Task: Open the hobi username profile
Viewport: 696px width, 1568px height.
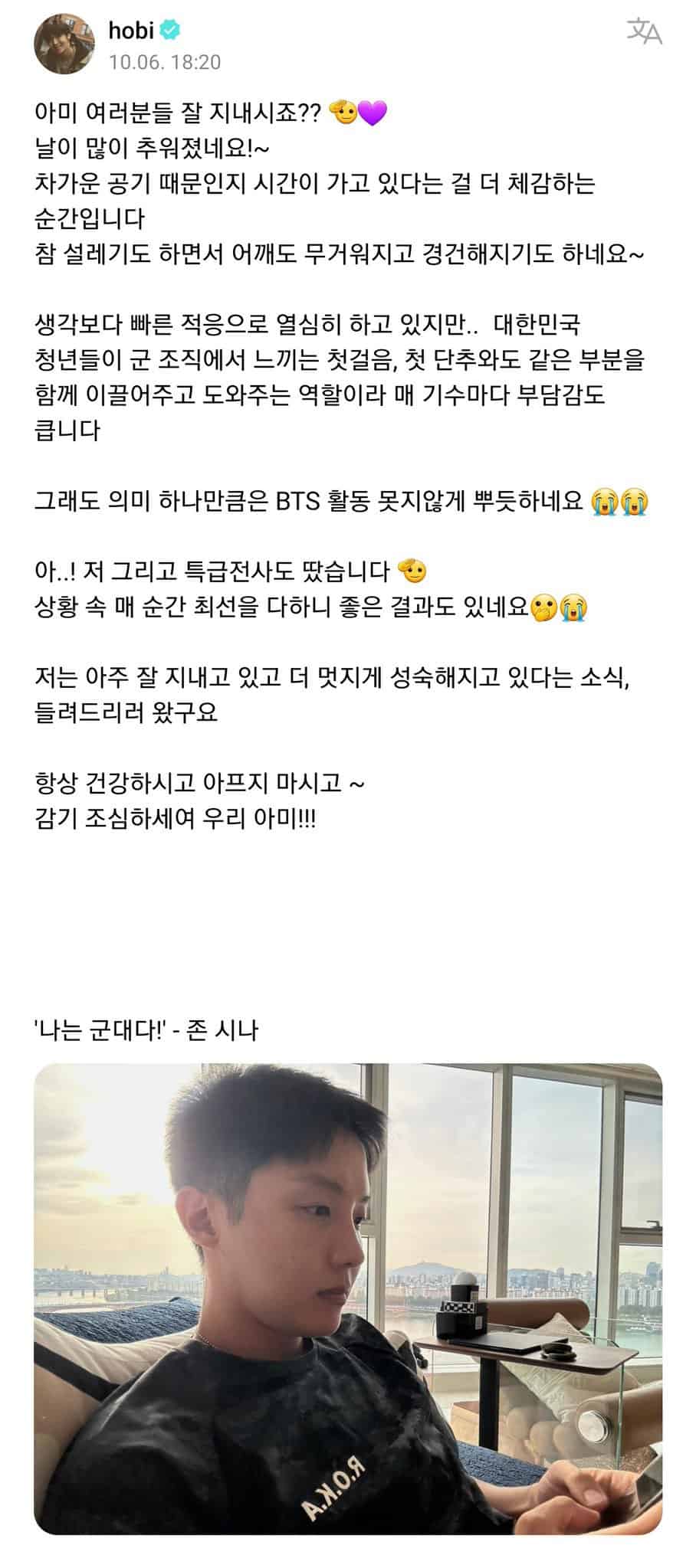Action: pos(131,31)
